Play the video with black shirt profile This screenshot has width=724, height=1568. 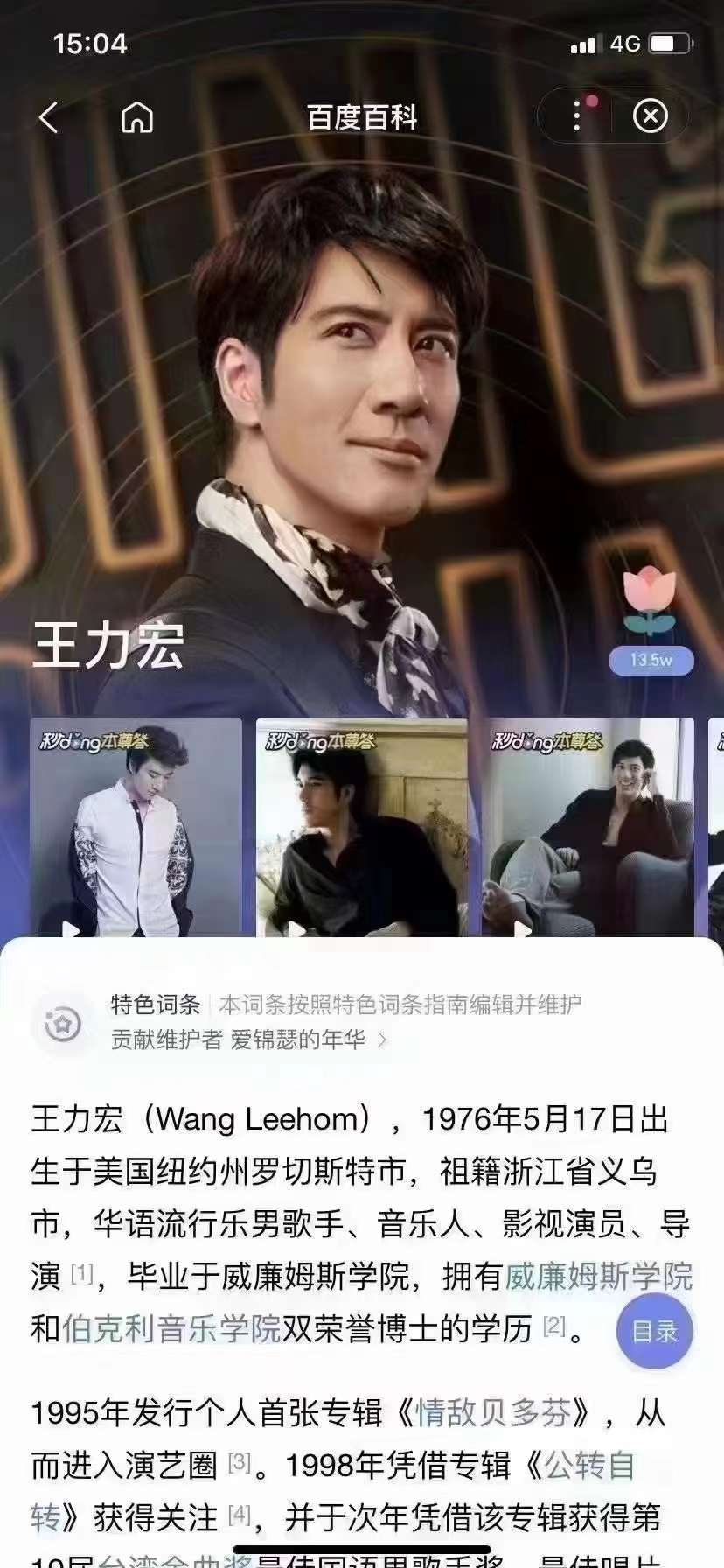(361, 827)
